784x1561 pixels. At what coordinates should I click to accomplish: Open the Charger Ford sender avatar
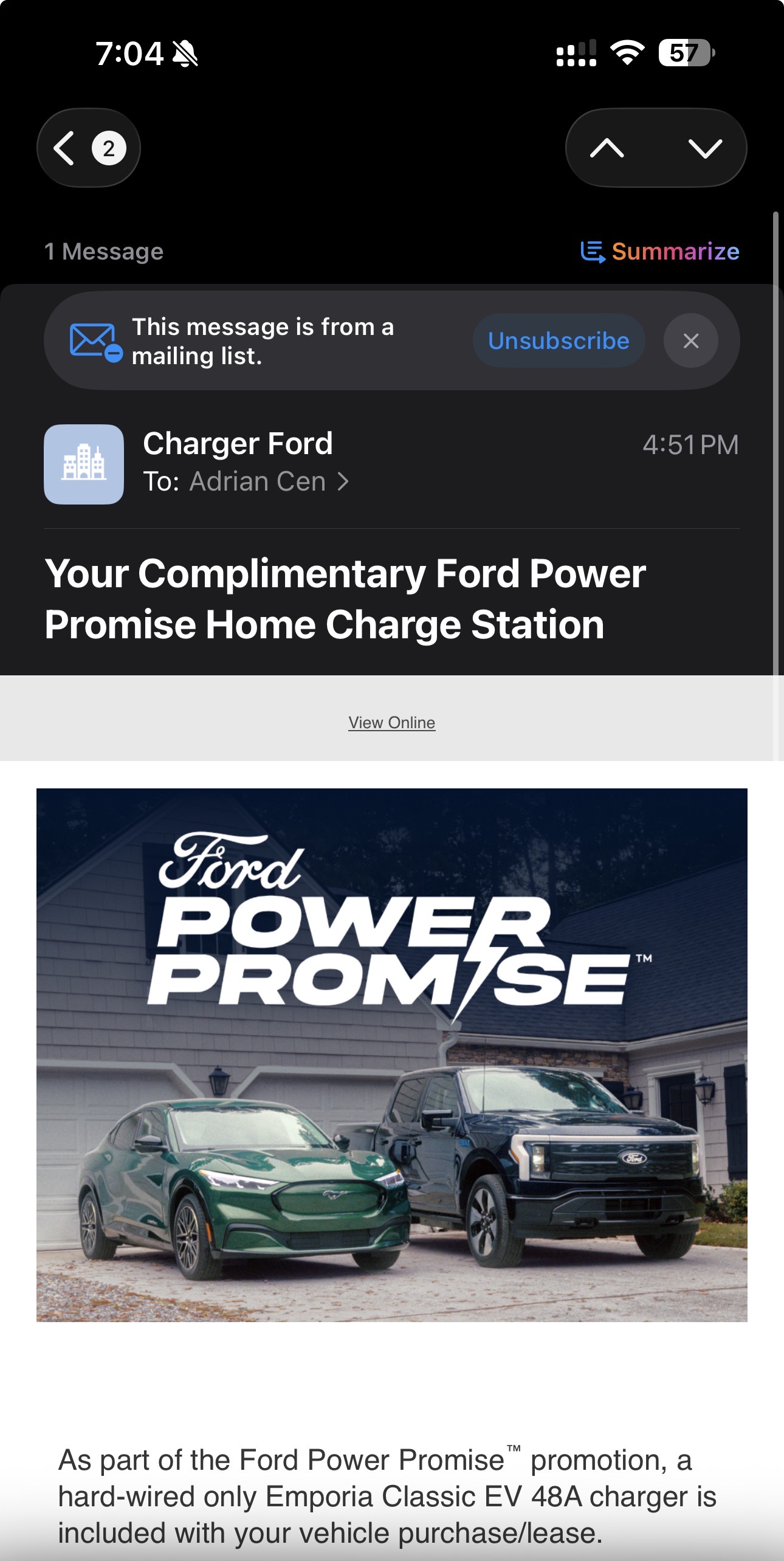point(84,464)
